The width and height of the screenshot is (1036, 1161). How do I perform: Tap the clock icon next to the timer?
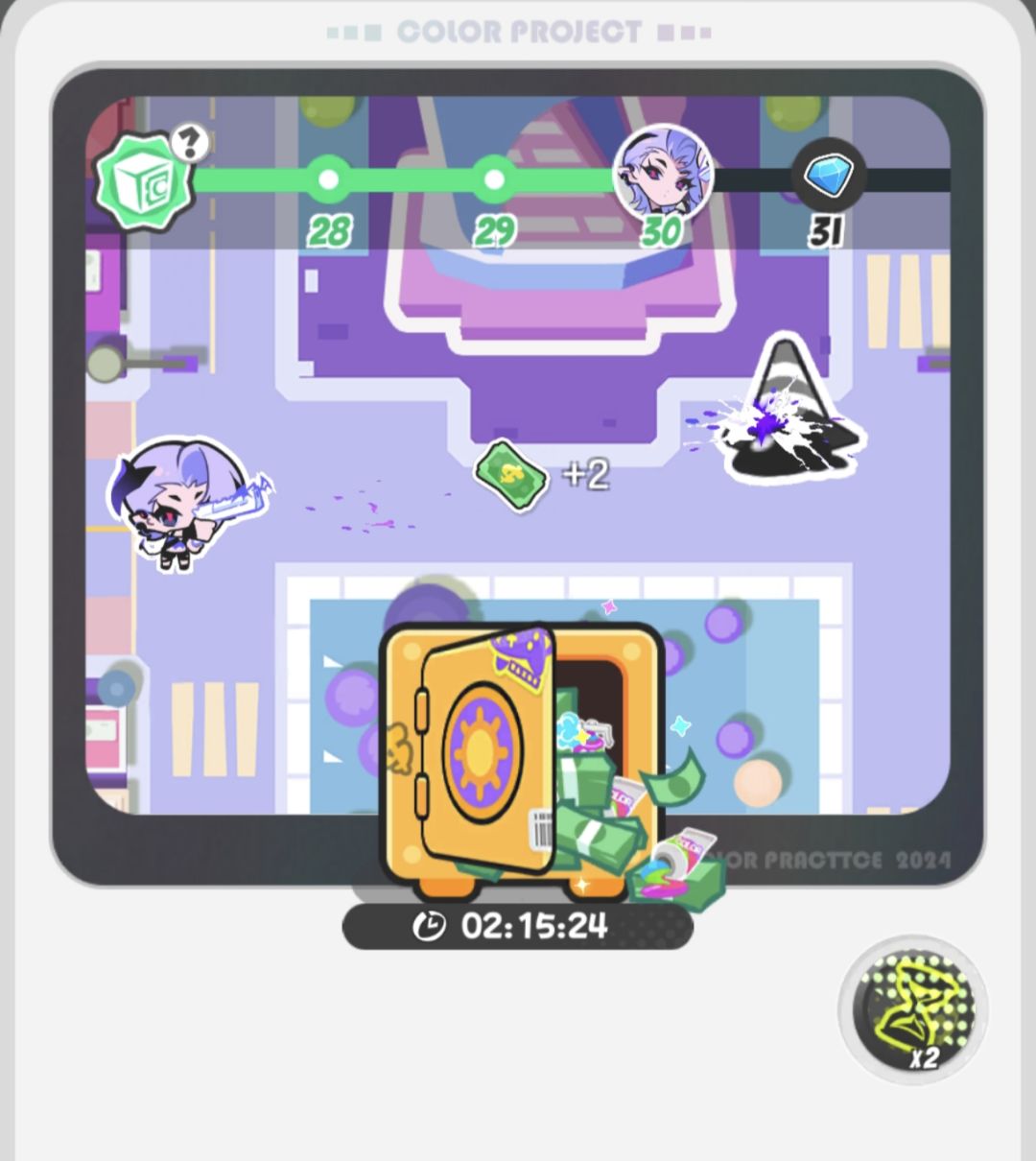[x=430, y=926]
